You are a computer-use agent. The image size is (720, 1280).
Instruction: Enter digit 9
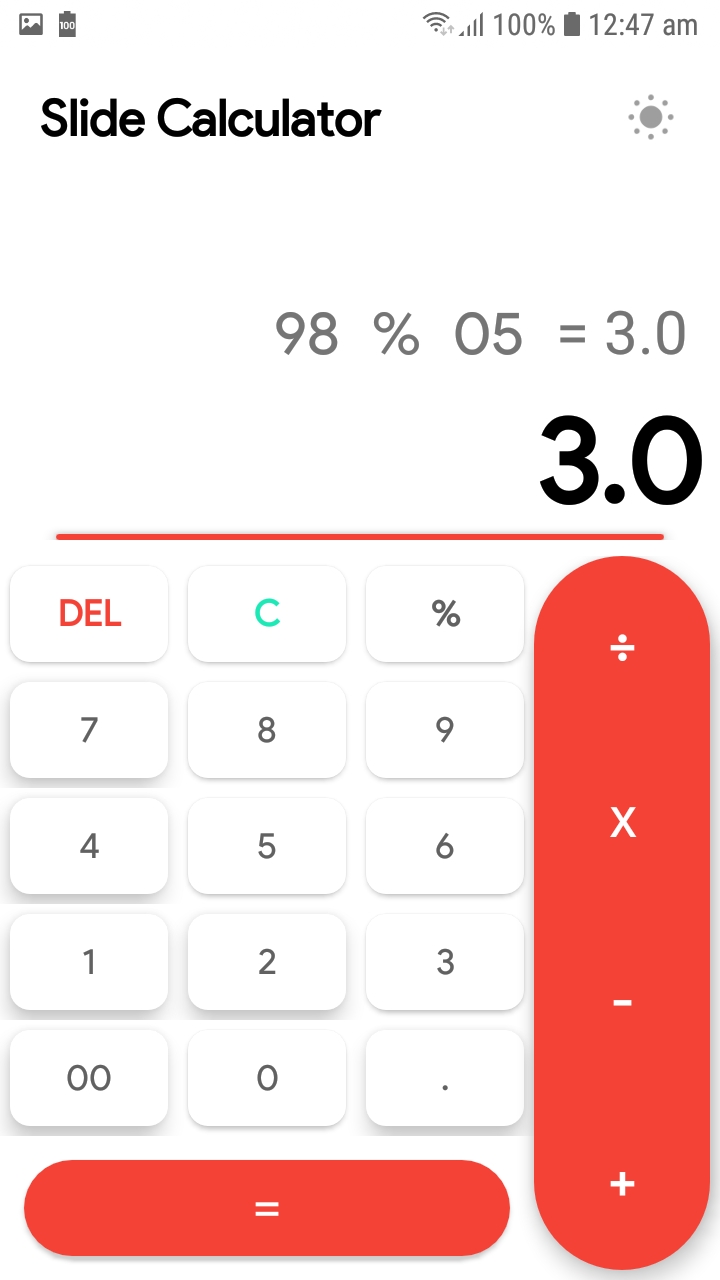click(x=445, y=730)
